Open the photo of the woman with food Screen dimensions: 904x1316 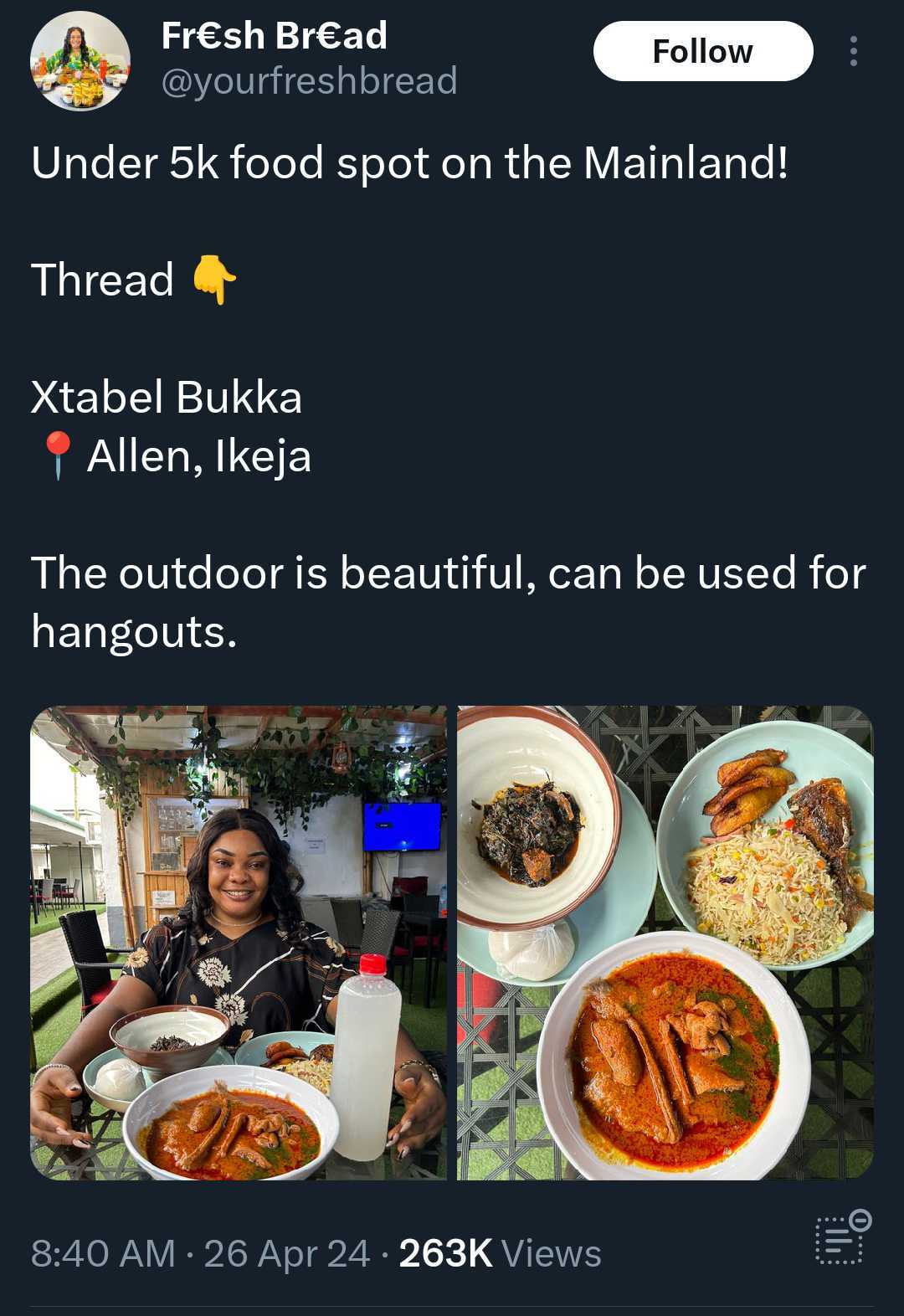[239, 943]
